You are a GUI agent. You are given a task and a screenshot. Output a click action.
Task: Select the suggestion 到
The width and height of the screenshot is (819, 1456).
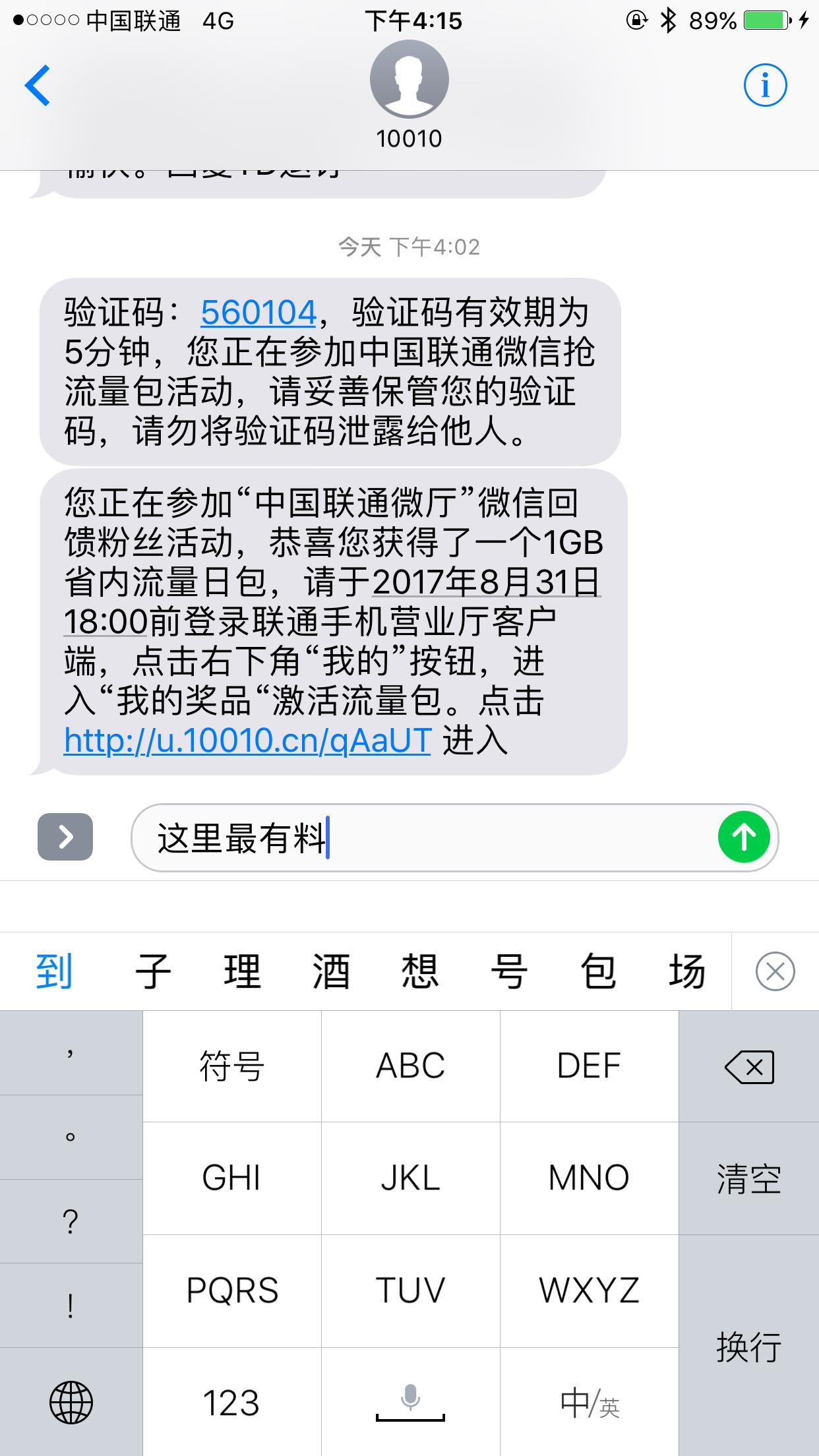pos(54,971)
